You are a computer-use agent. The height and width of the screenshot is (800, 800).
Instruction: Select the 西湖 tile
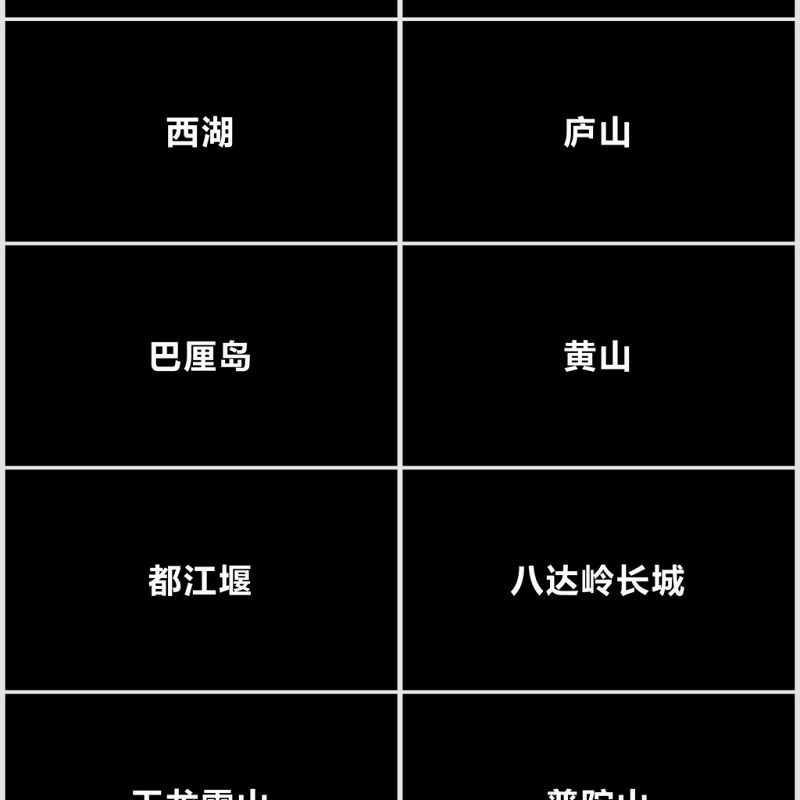(200, 132)
